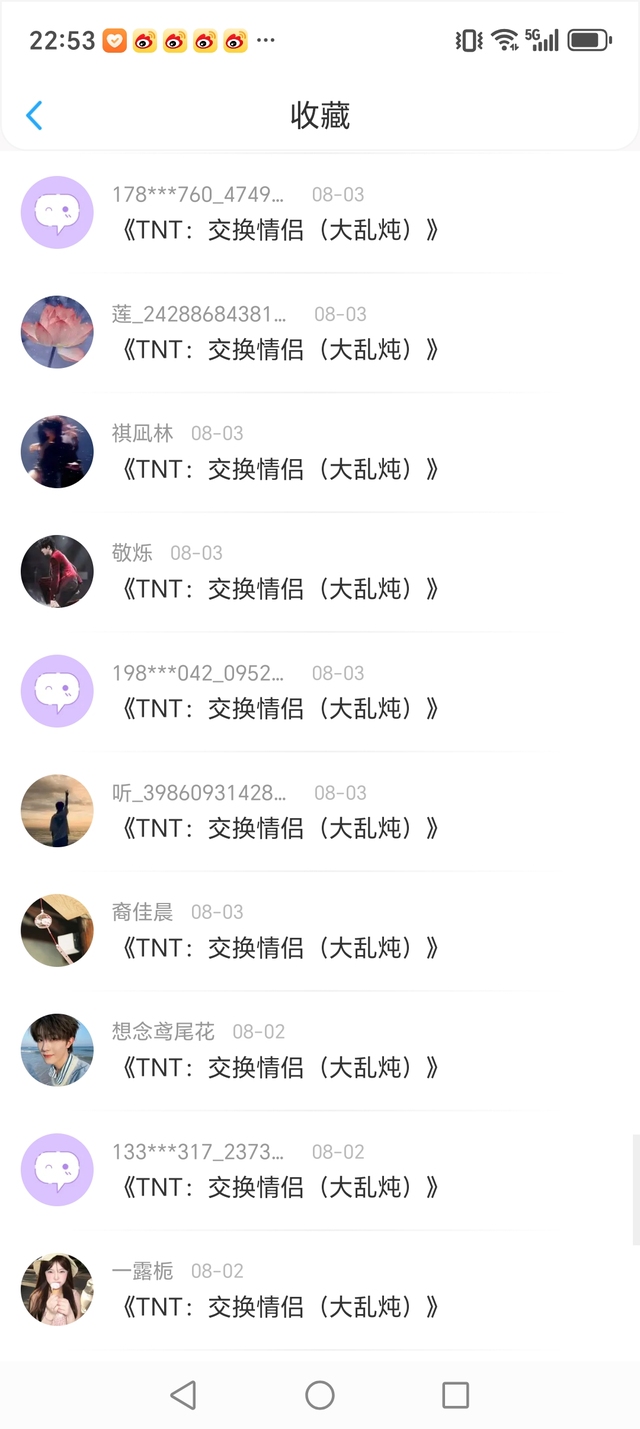Tap the system home button
The width and height of the screenshot is (640, 1429).
320,1395
